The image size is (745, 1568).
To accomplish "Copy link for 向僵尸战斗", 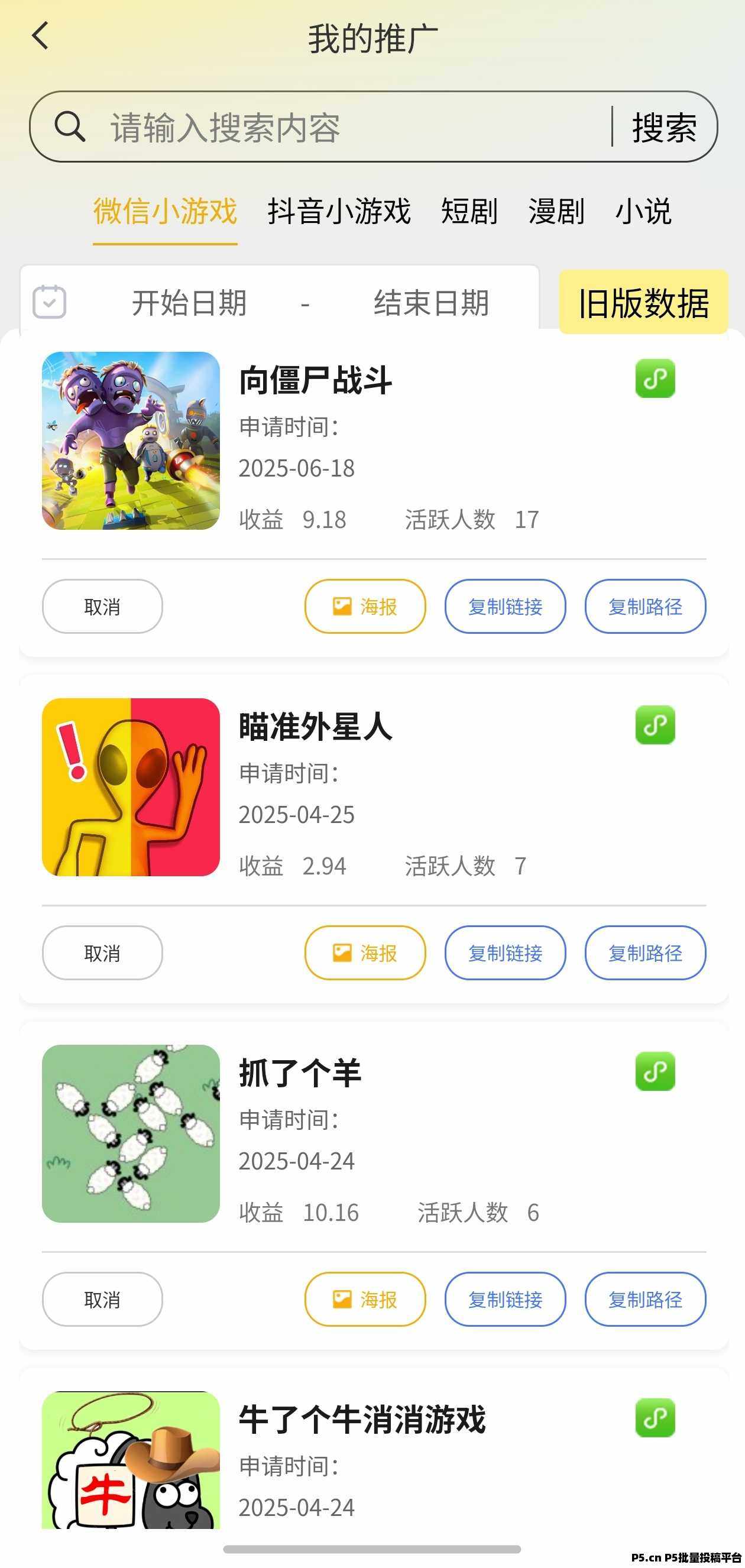I will (x=505, y=606).
